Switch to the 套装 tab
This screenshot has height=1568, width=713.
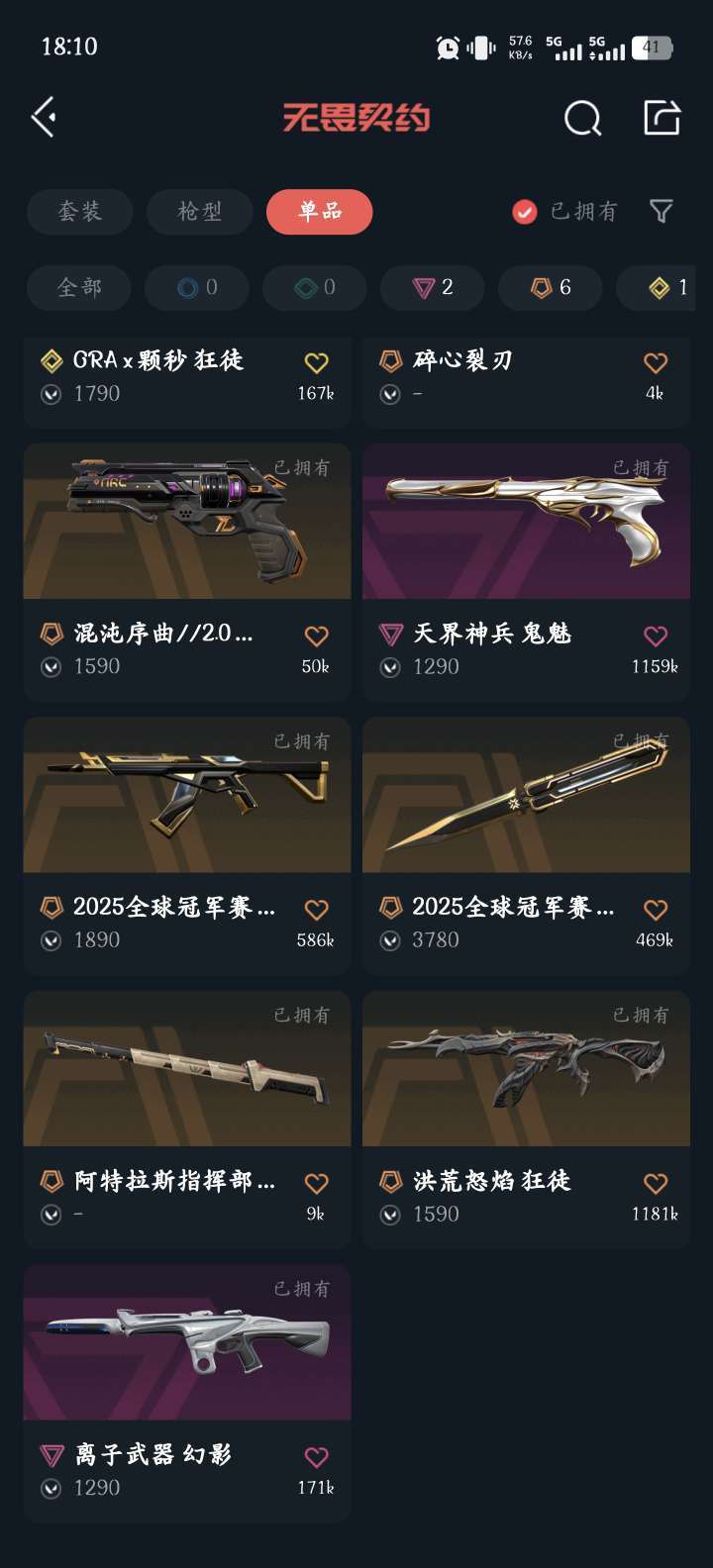click(x=80, y=211)
